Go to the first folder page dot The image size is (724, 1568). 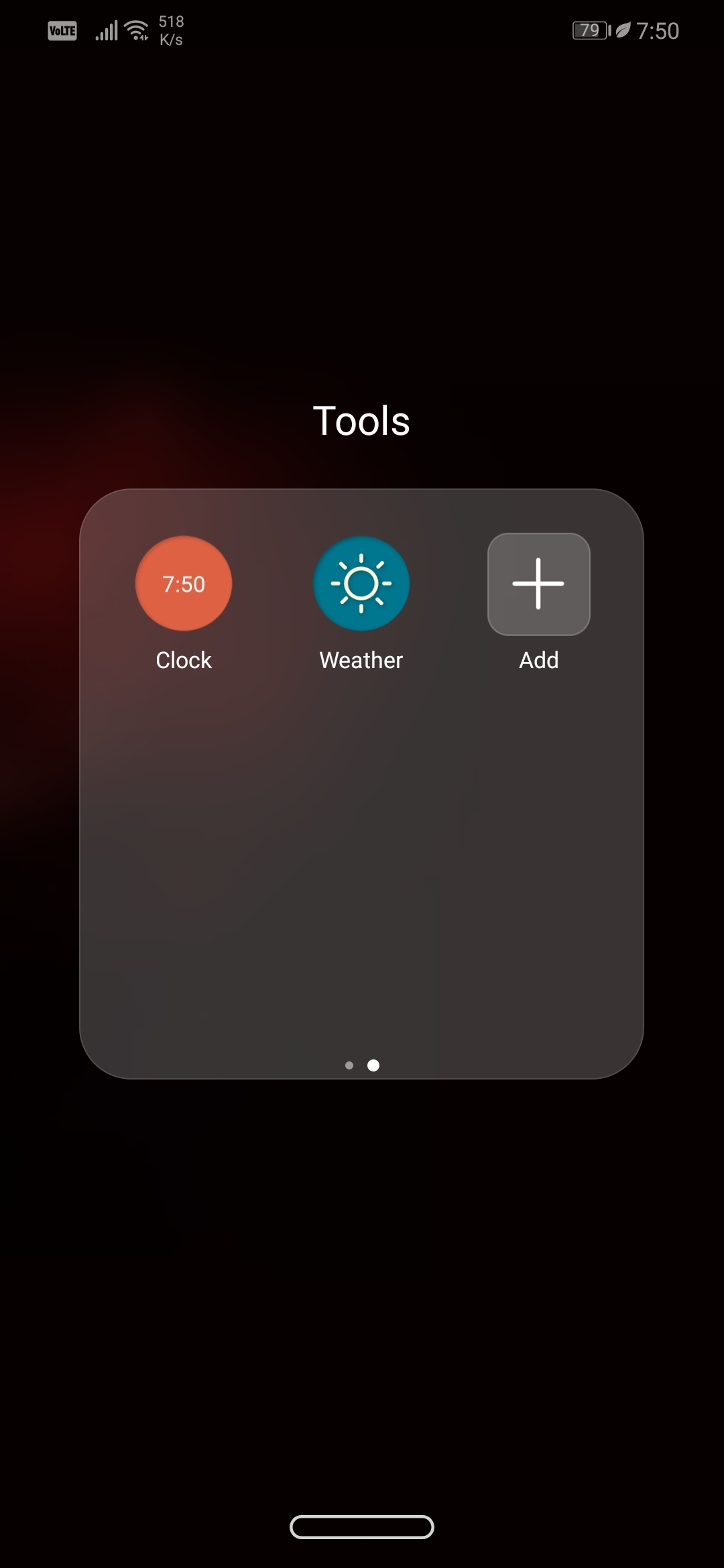coord(349,1065)
